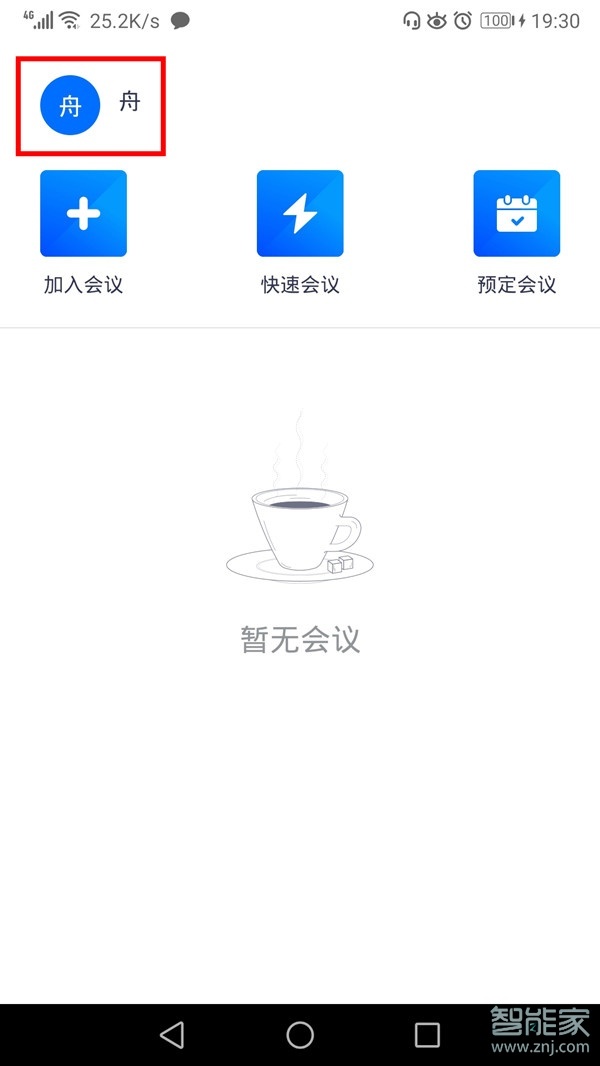Tap the 加入会议 button
The height and width of the screenshot is (1066, 600).
(83, 214)
